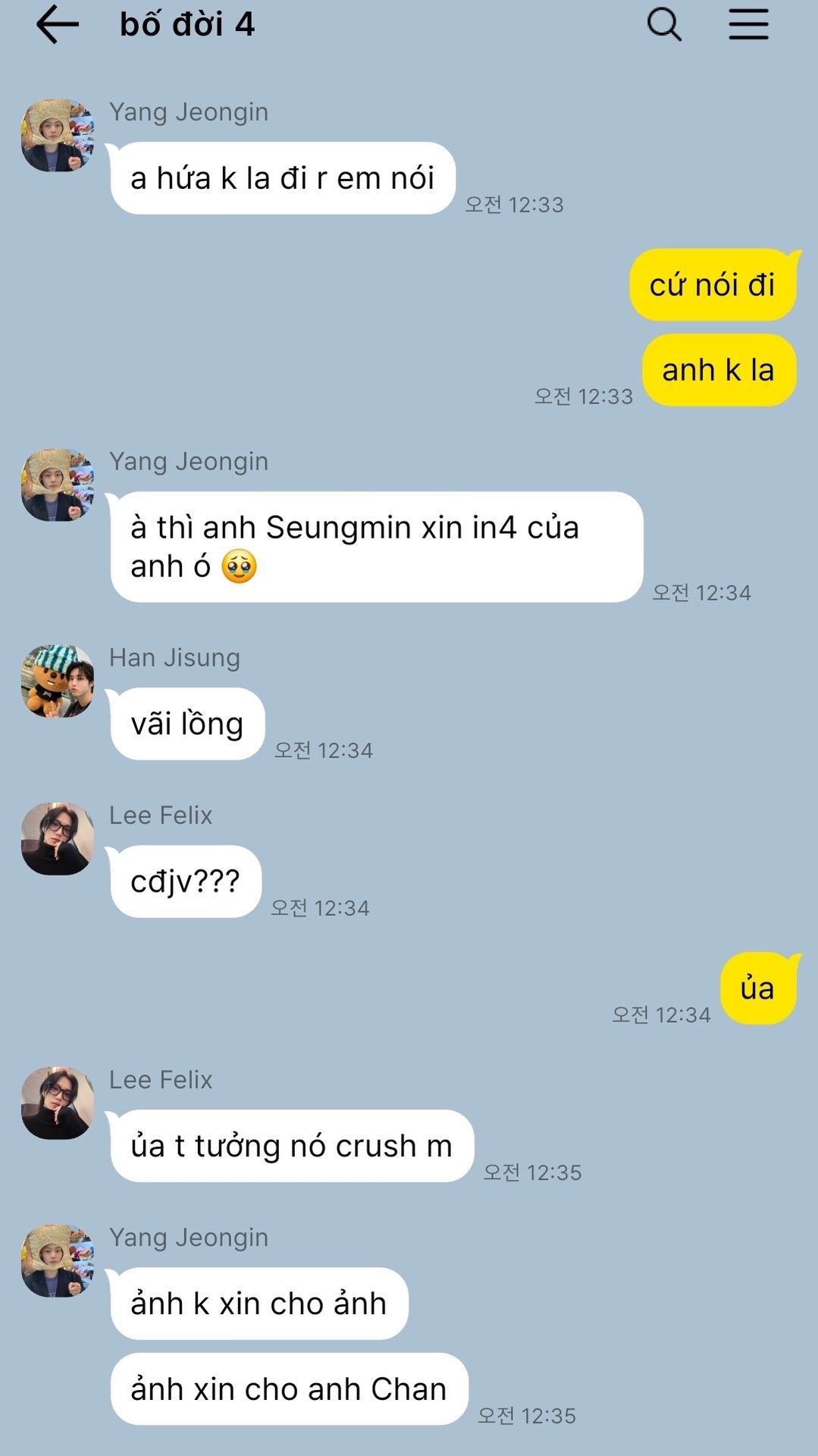The image size is (818, 1456).
Task: Open Han Jisung's profile picture
Action: click(x=58, y=681)
